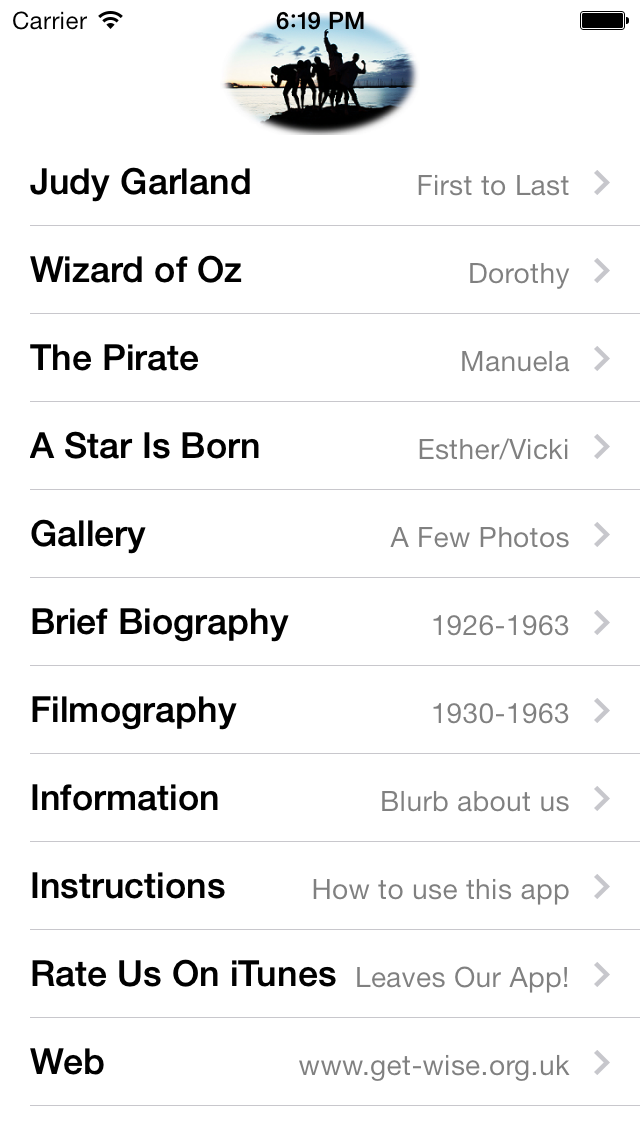Open A Star Is Born
The width and height of the screenshot is (640, 1136).
[x=320, y=446]
